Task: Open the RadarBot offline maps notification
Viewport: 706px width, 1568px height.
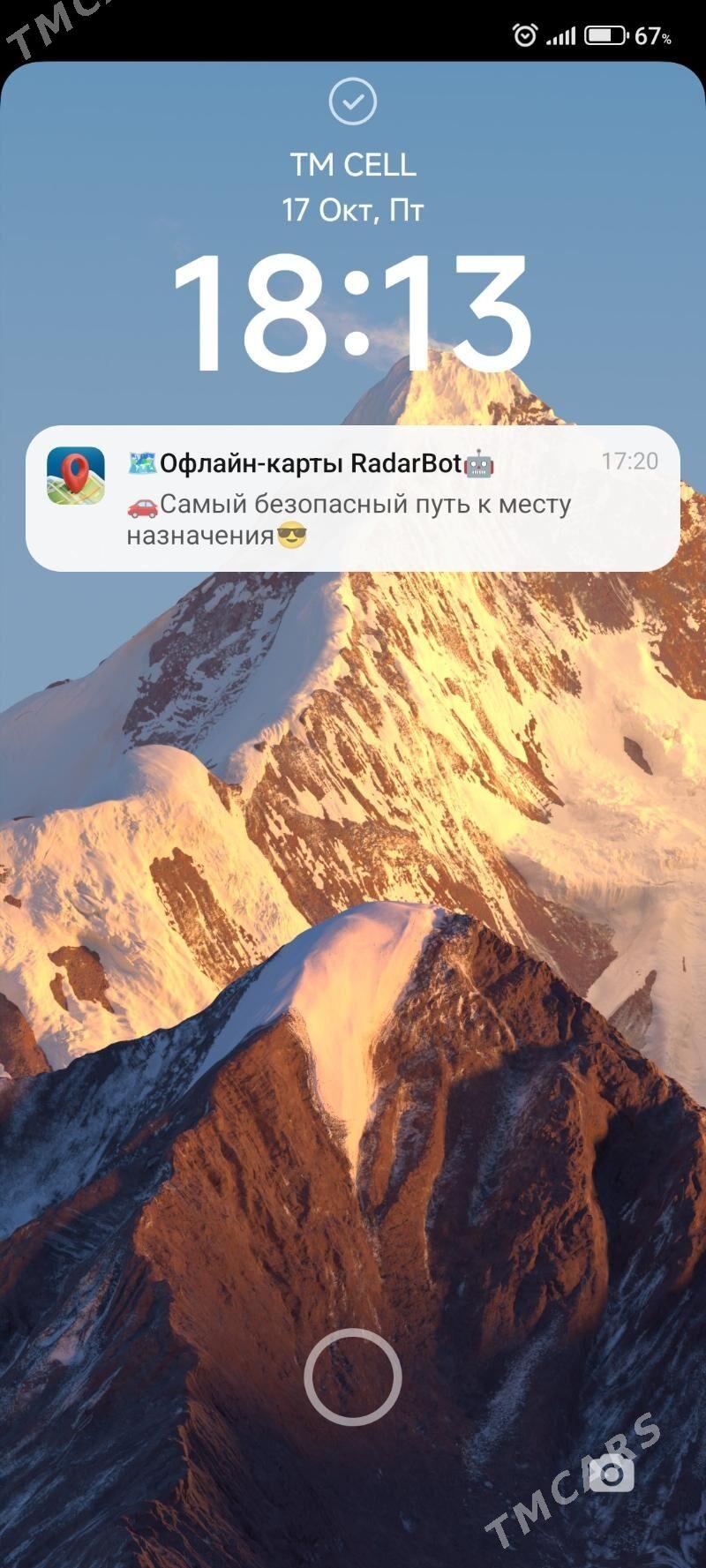Action: 353,499
